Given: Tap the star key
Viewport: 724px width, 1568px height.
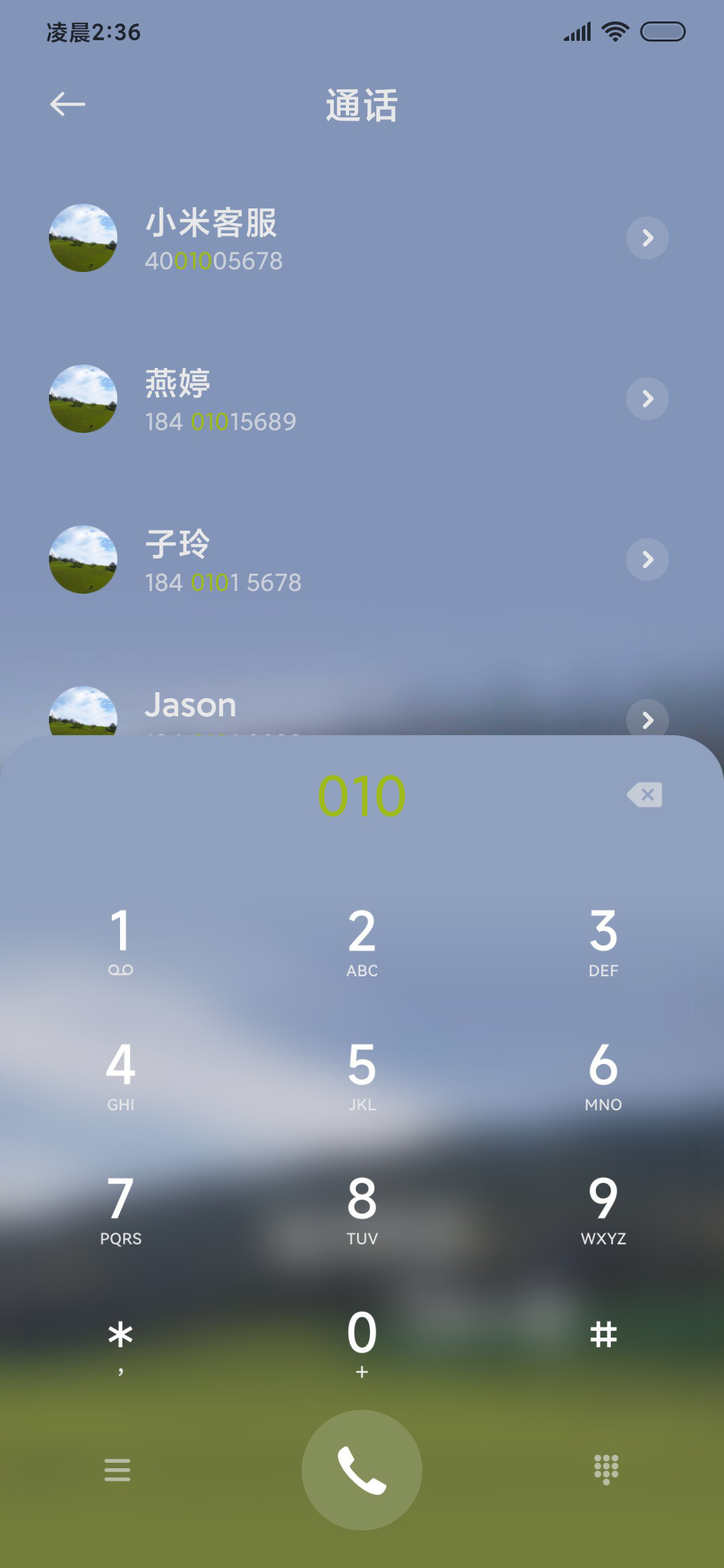Looking at the screenshot, I should coord(121,1344).
